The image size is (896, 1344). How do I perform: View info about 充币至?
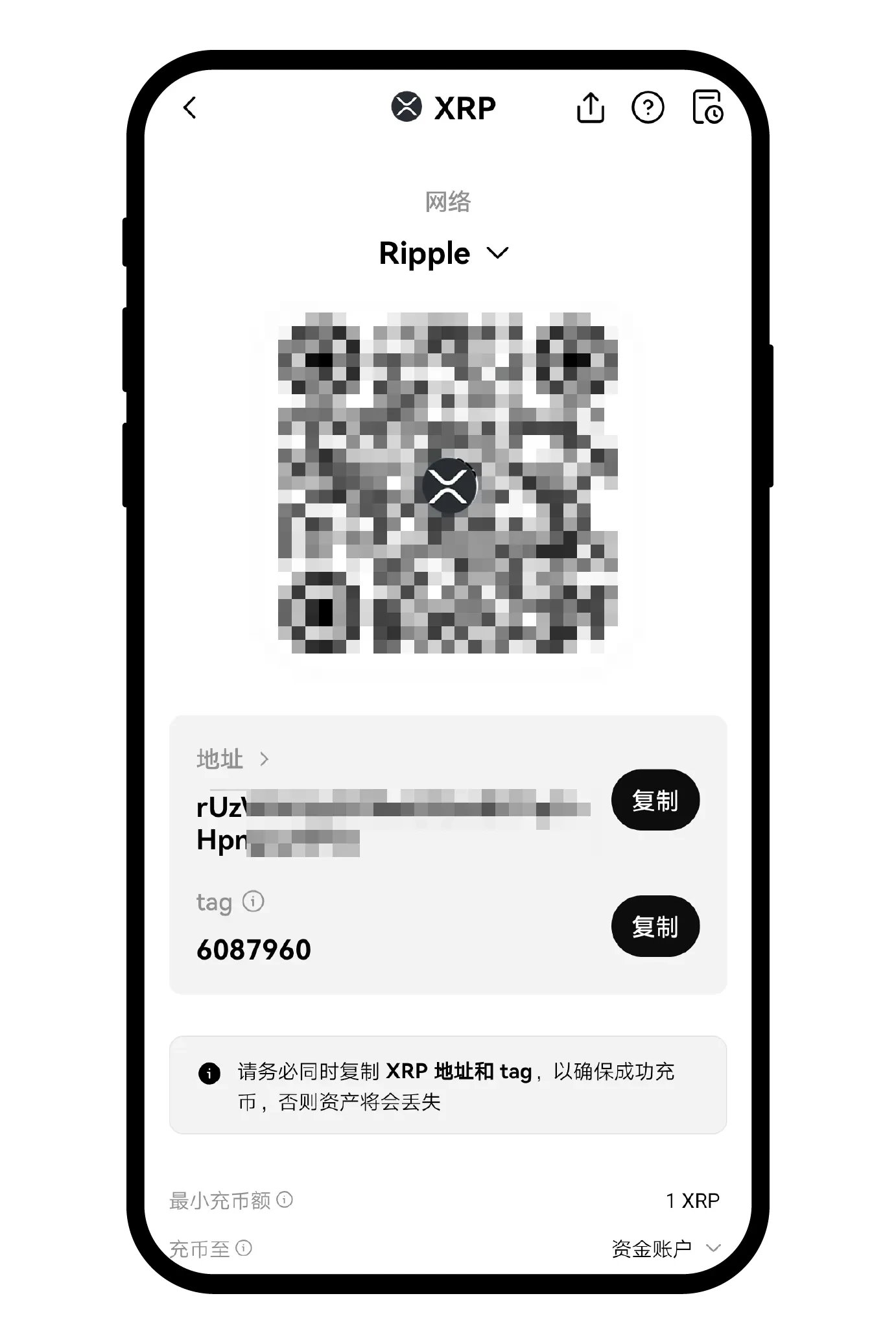click(244, 1248)
